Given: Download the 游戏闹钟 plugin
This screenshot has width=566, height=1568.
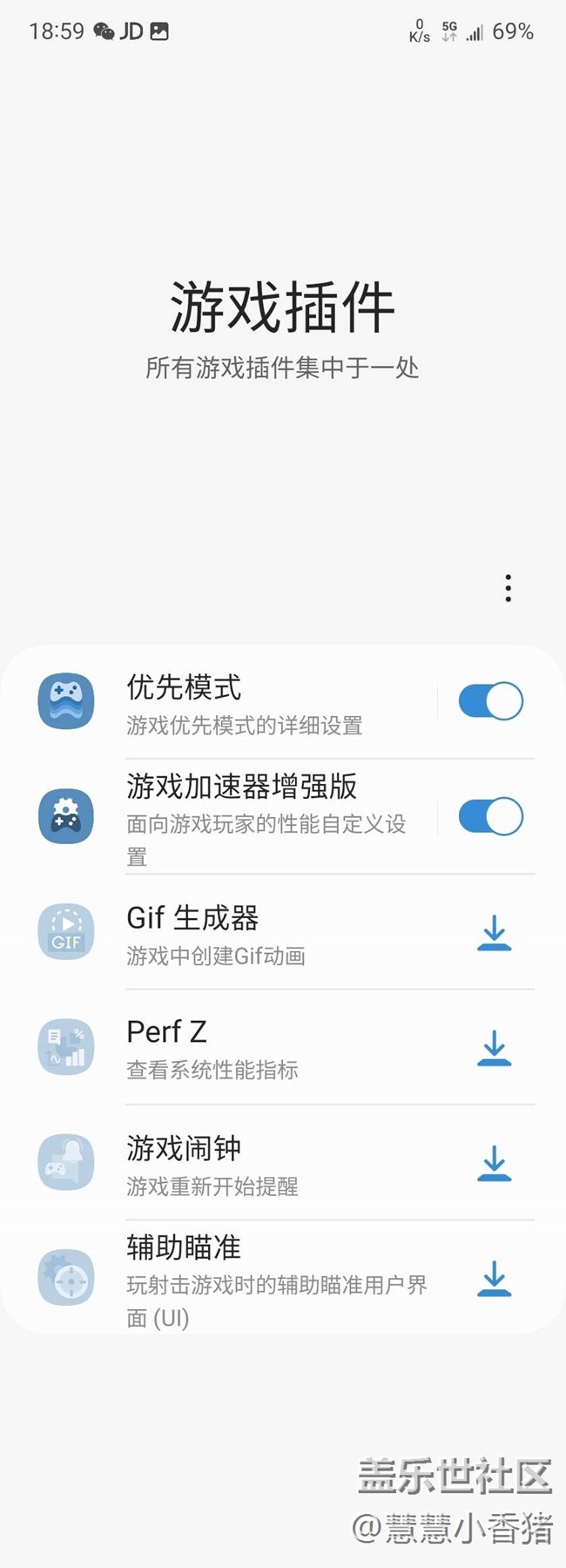Looking at the screenshot, I should [x=494, y=1164].
